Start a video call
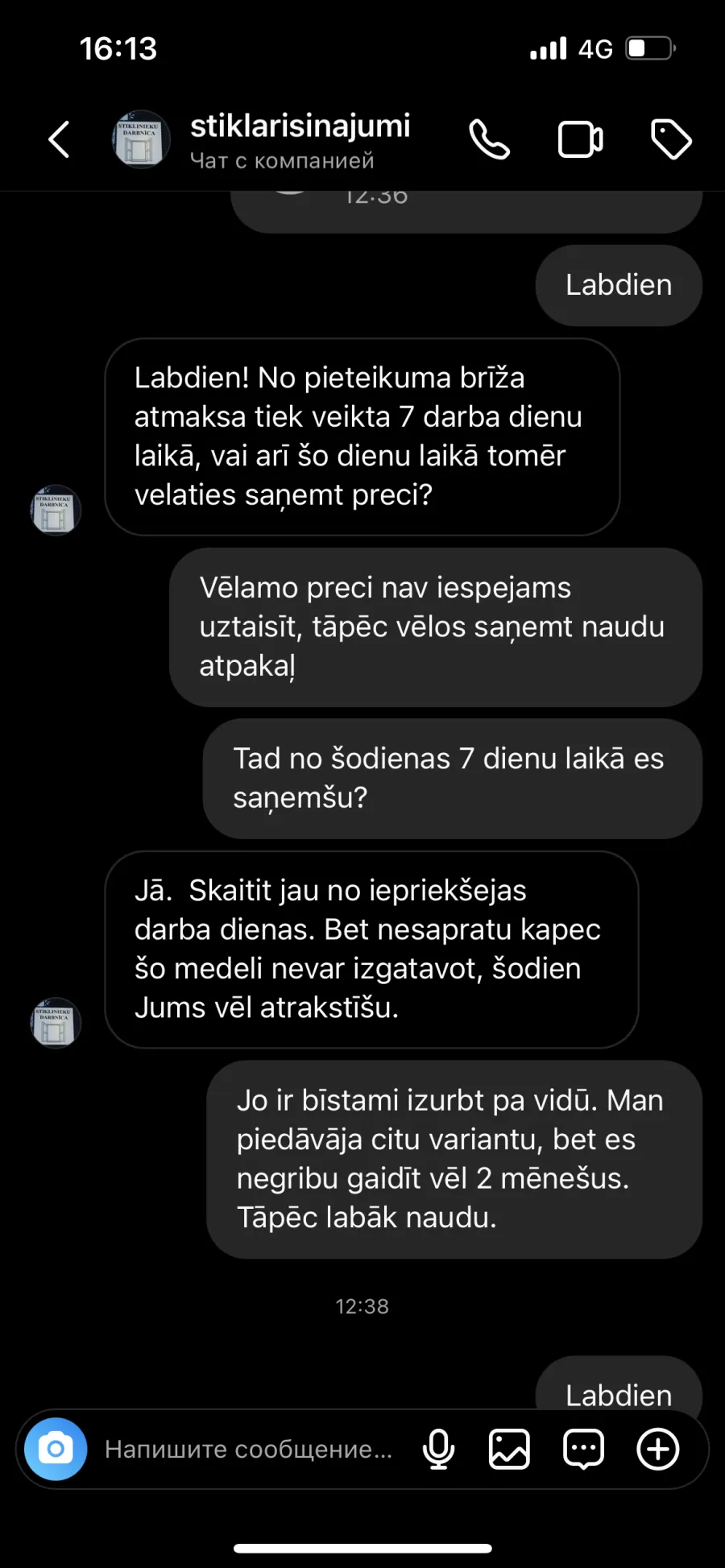The height and width of the screenshot is (1568, 725). tap(580, 139)
